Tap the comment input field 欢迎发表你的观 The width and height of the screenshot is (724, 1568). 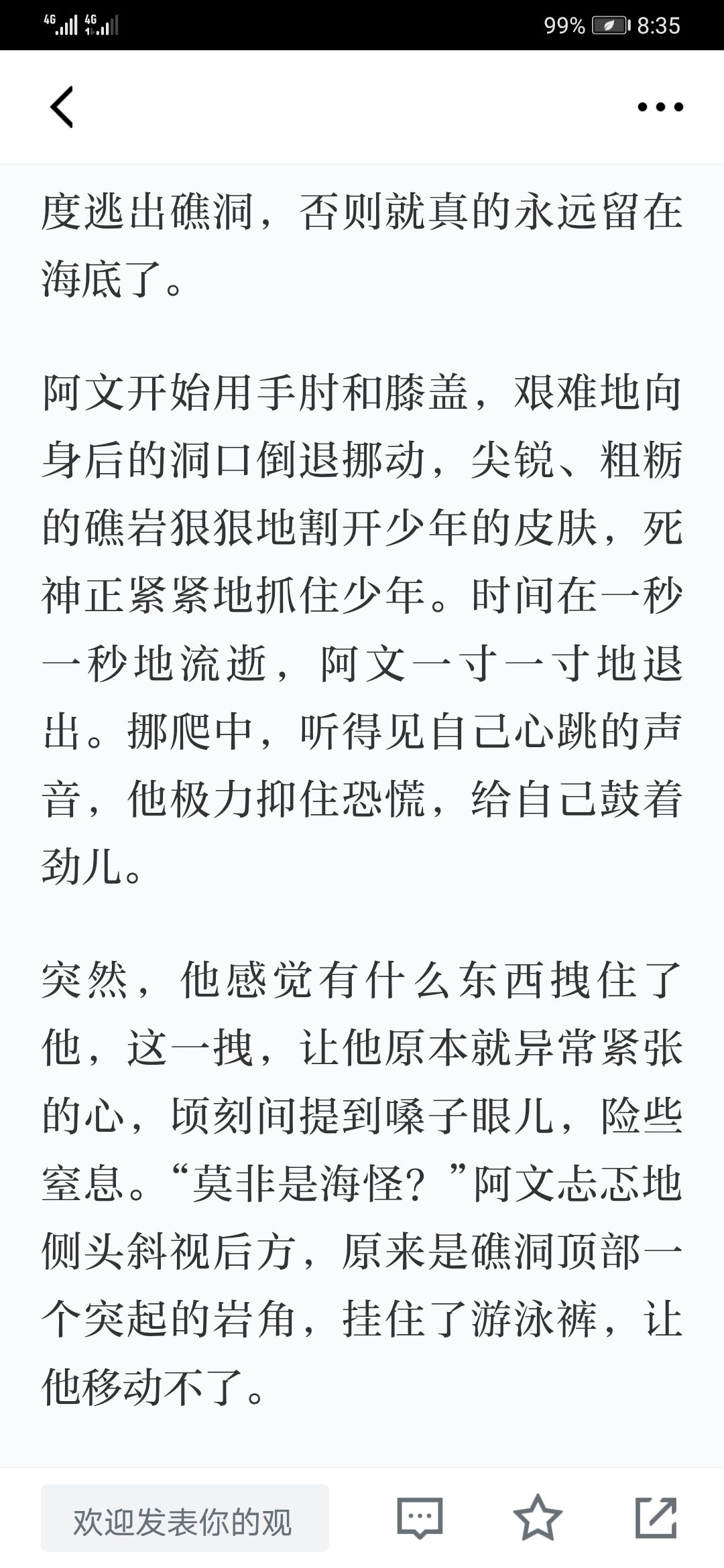(185, 1518)
